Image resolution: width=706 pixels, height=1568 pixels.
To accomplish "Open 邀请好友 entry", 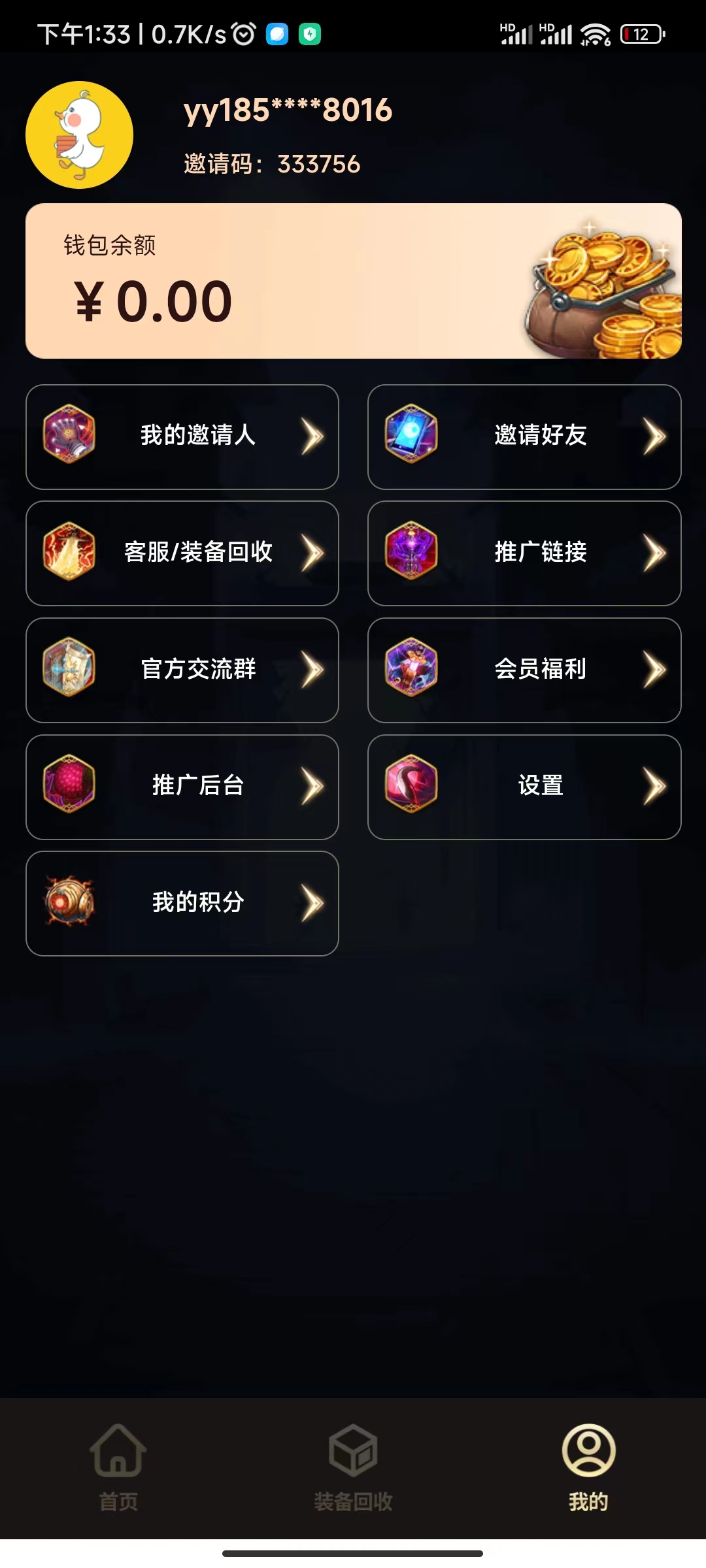I will coord(524,436).
